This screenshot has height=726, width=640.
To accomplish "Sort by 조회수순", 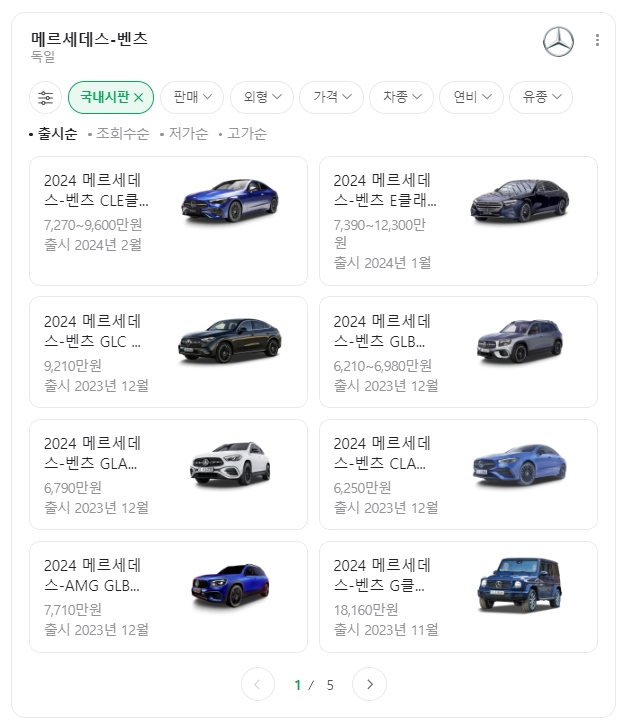I will click(x=122, y=134).
